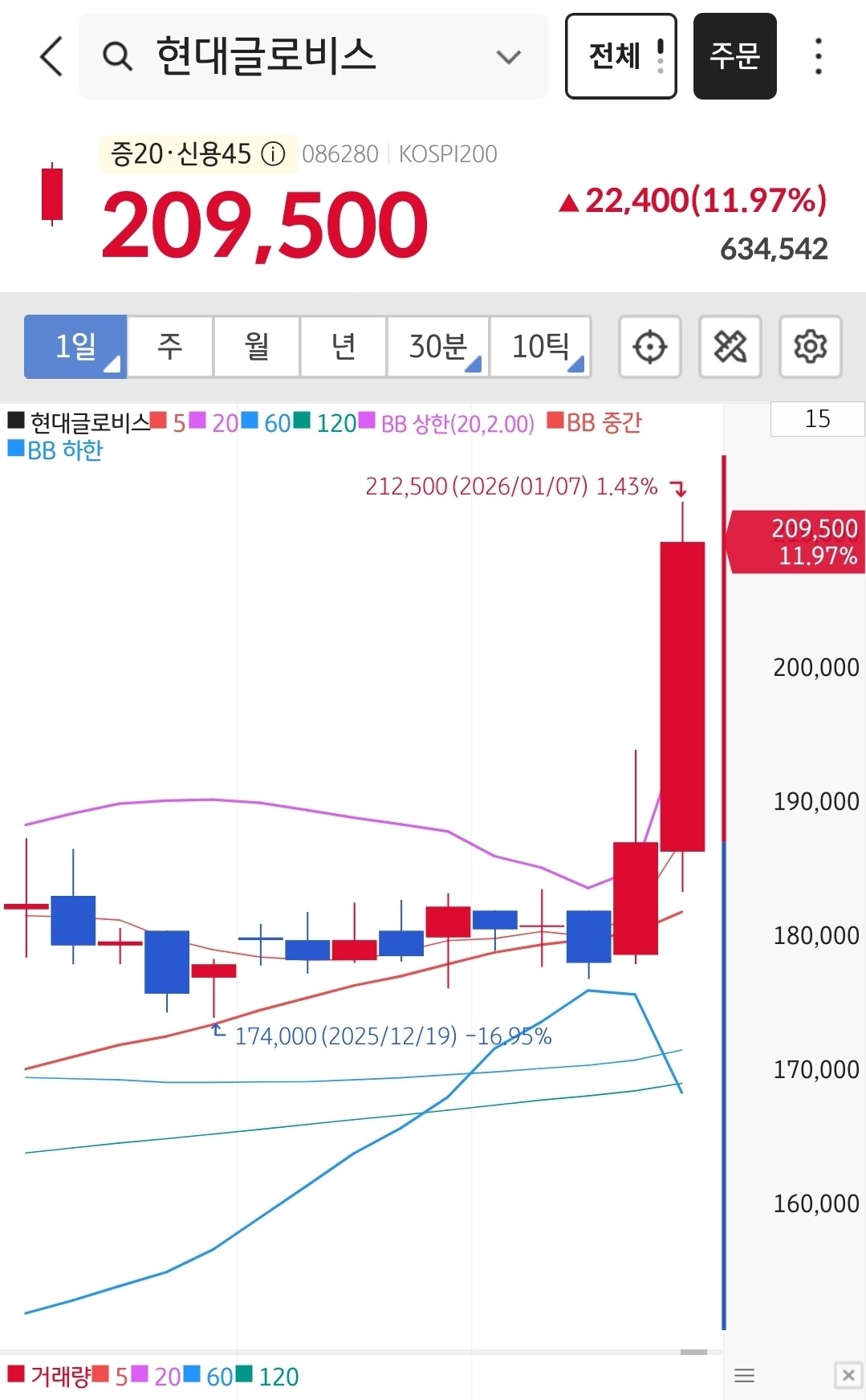Select the 30분 minute chart

tap(437, 347)
